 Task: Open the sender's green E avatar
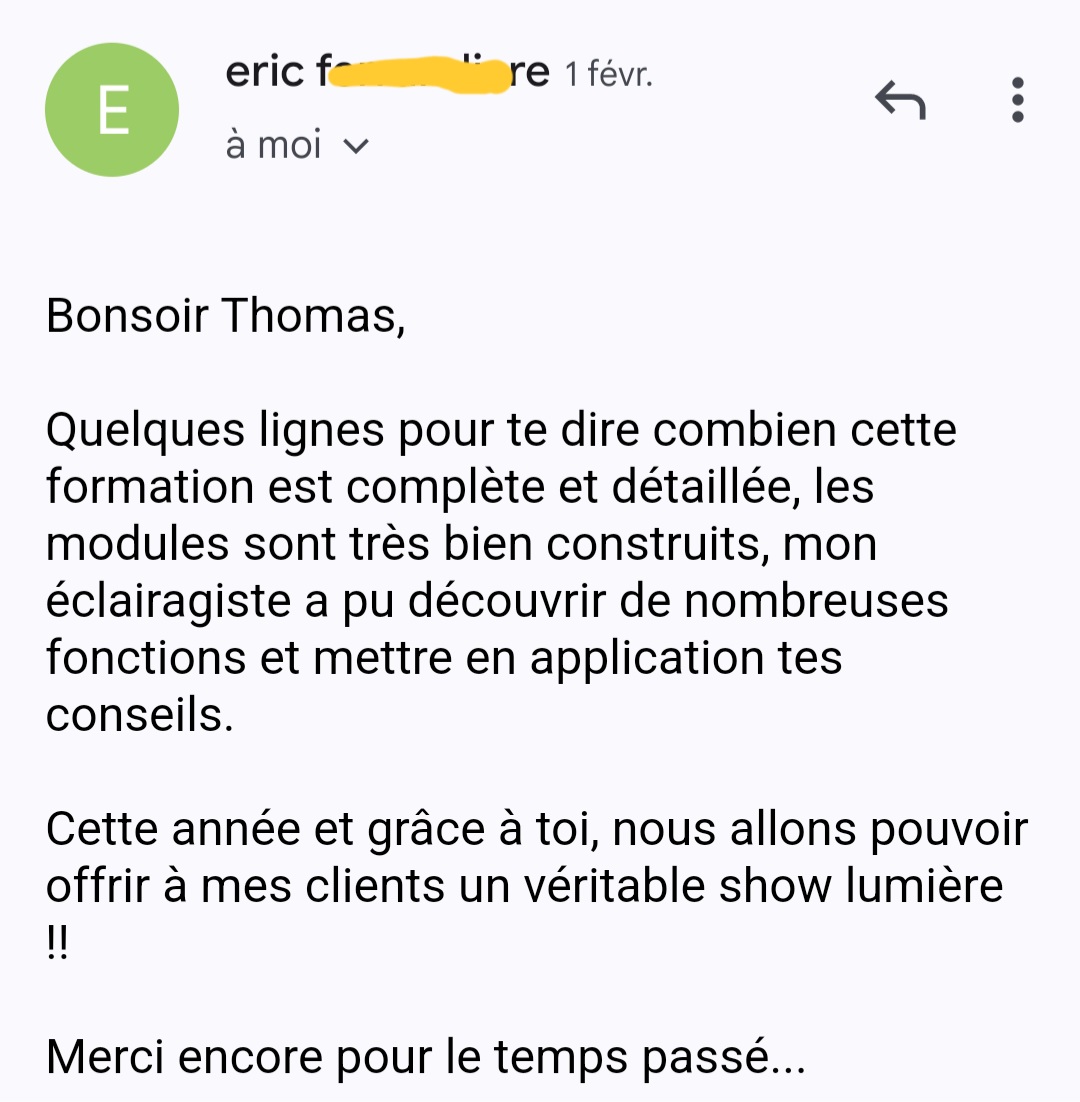point(112,111)
